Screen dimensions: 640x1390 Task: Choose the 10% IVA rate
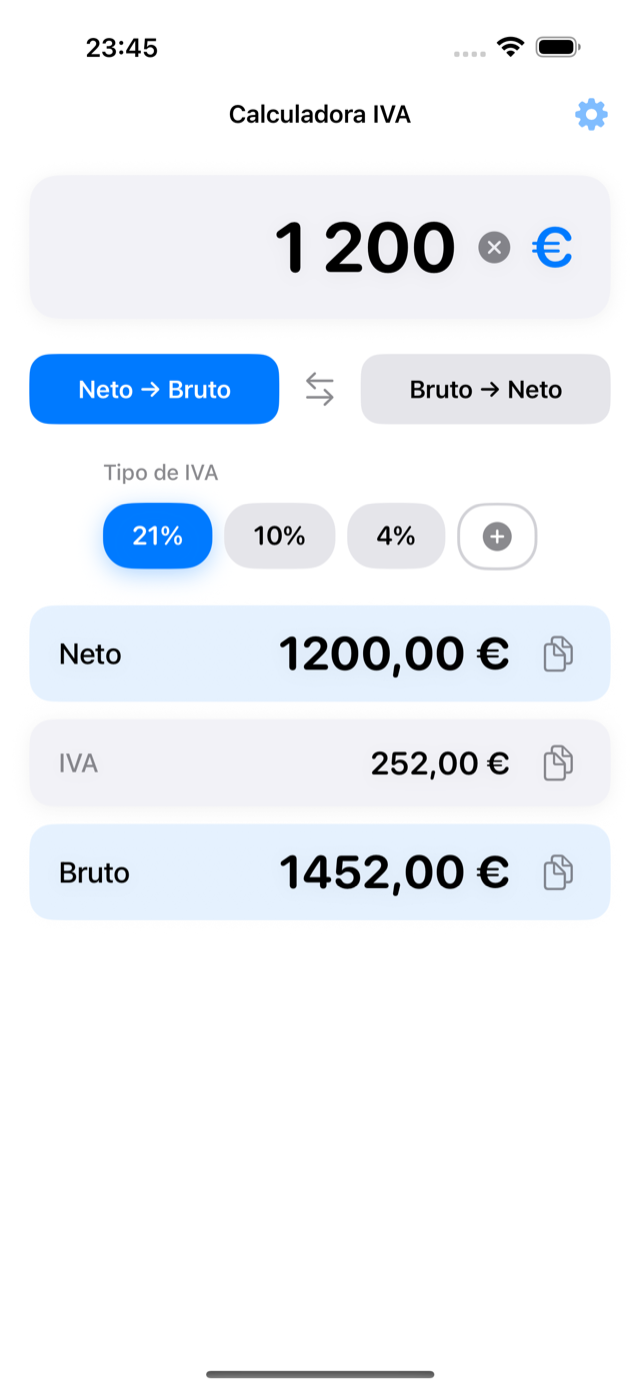279,536
